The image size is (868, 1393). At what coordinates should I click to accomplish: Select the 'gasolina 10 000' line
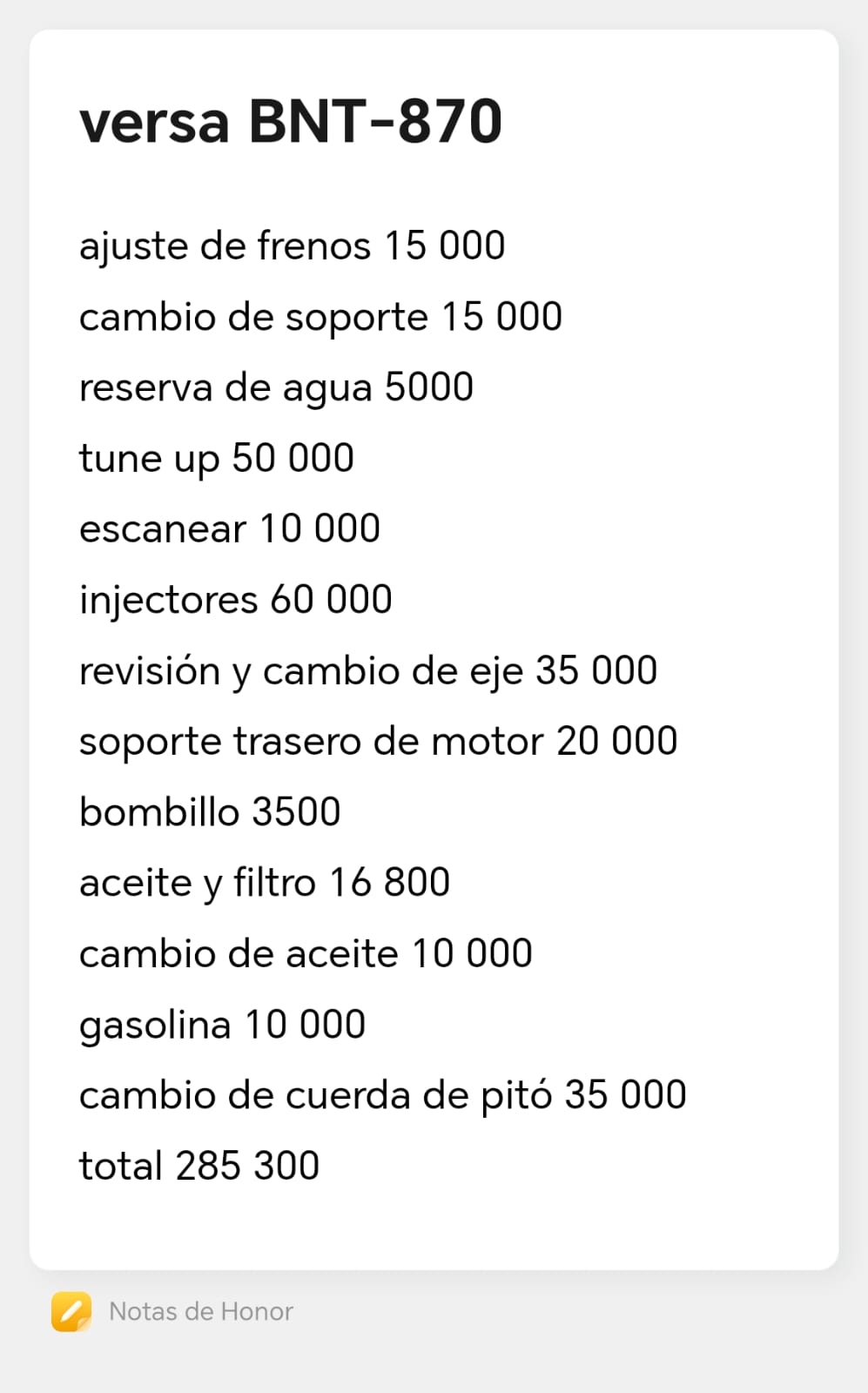[222, 1024]
